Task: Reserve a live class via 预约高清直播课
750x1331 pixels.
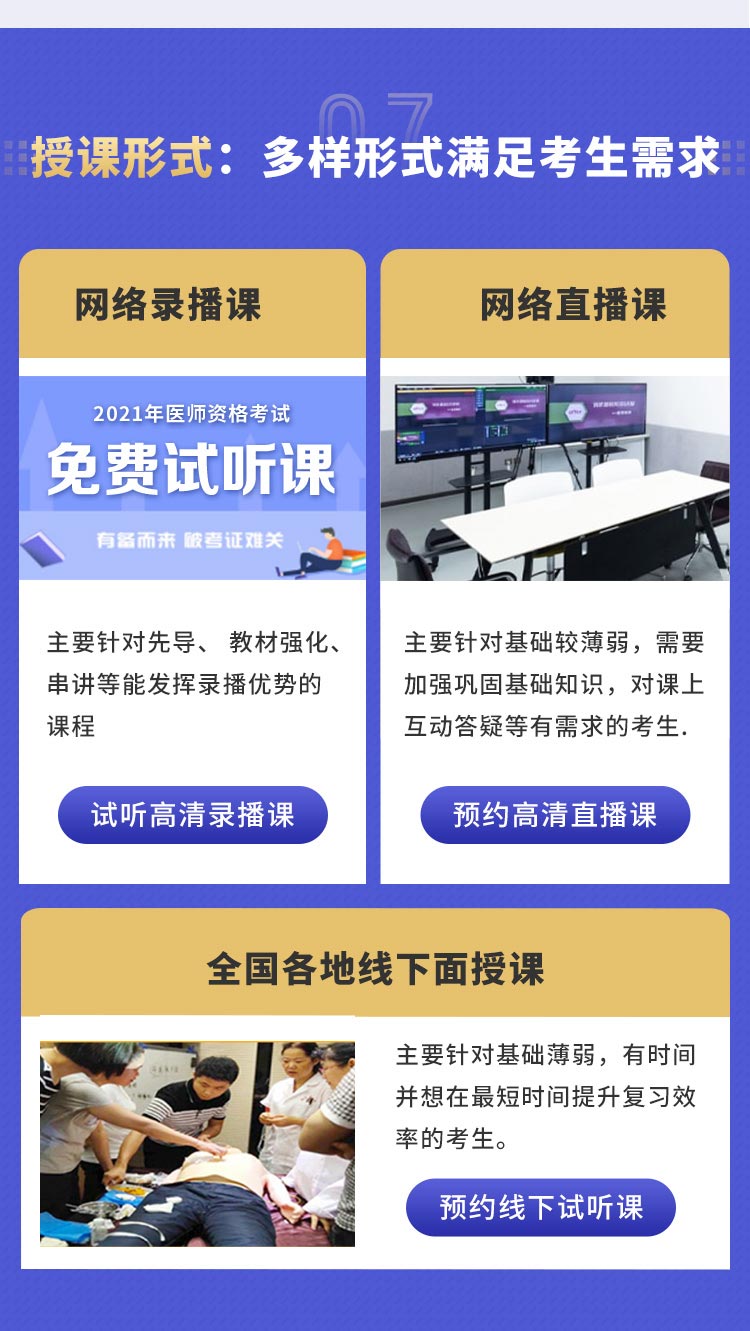Action: 555,814
